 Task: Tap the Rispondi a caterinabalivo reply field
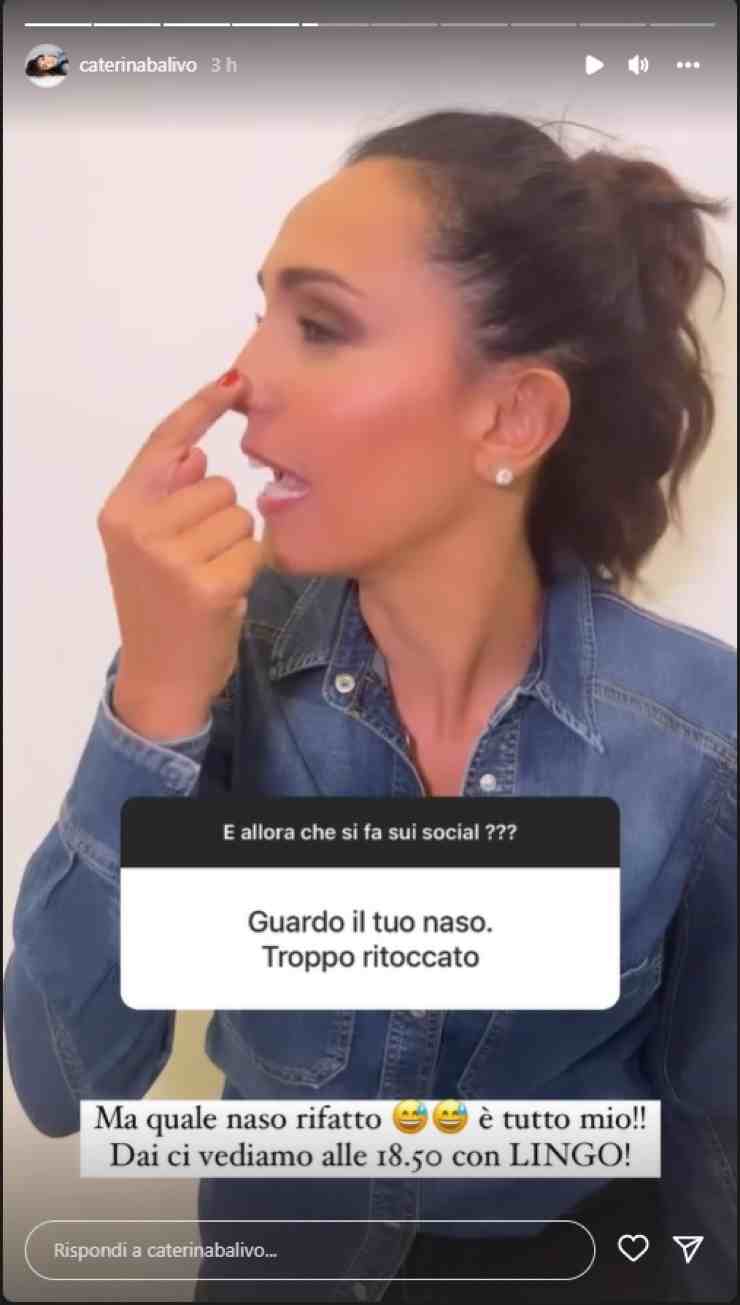309,1250
